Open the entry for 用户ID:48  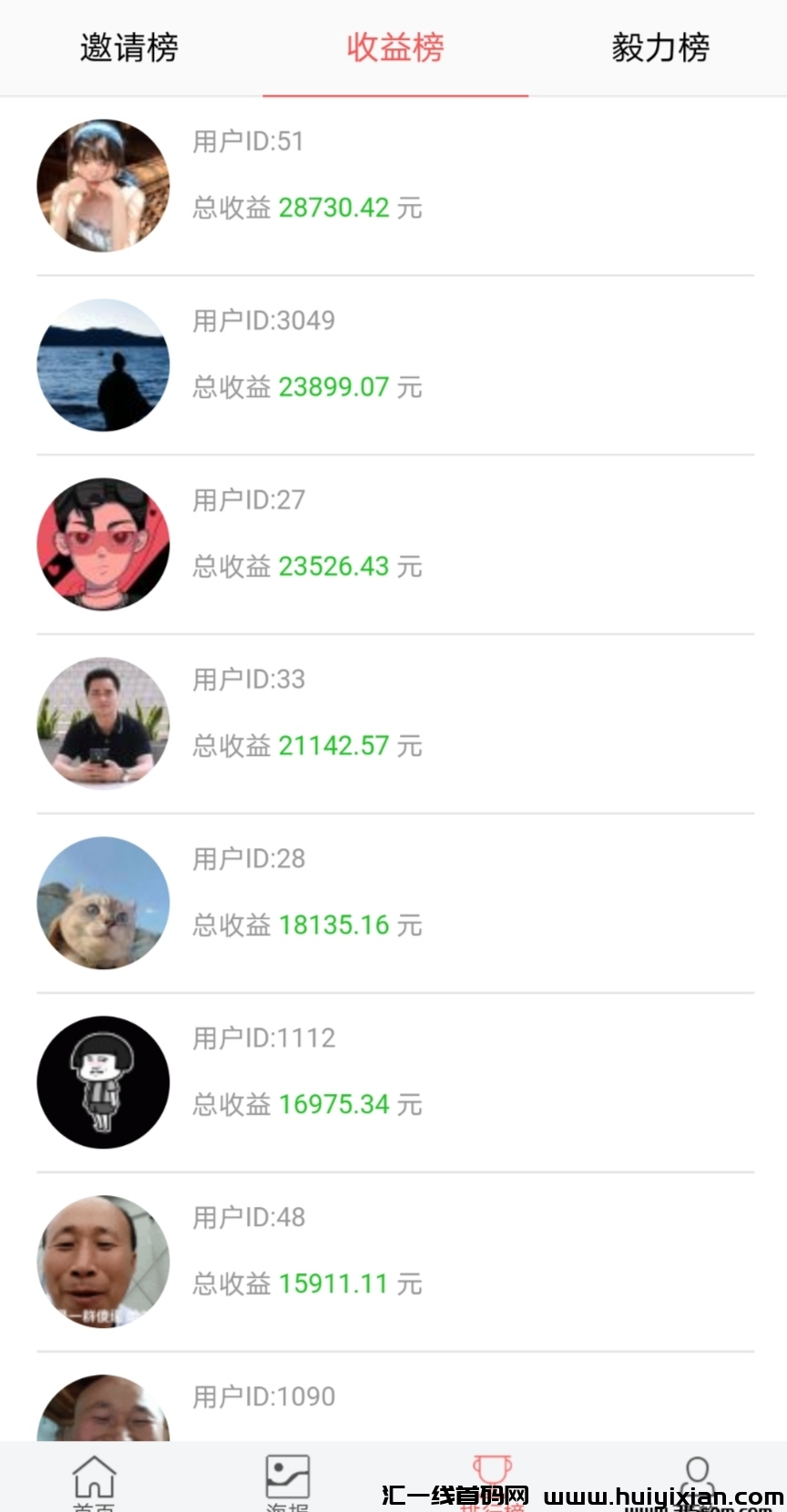point(394,1262)
